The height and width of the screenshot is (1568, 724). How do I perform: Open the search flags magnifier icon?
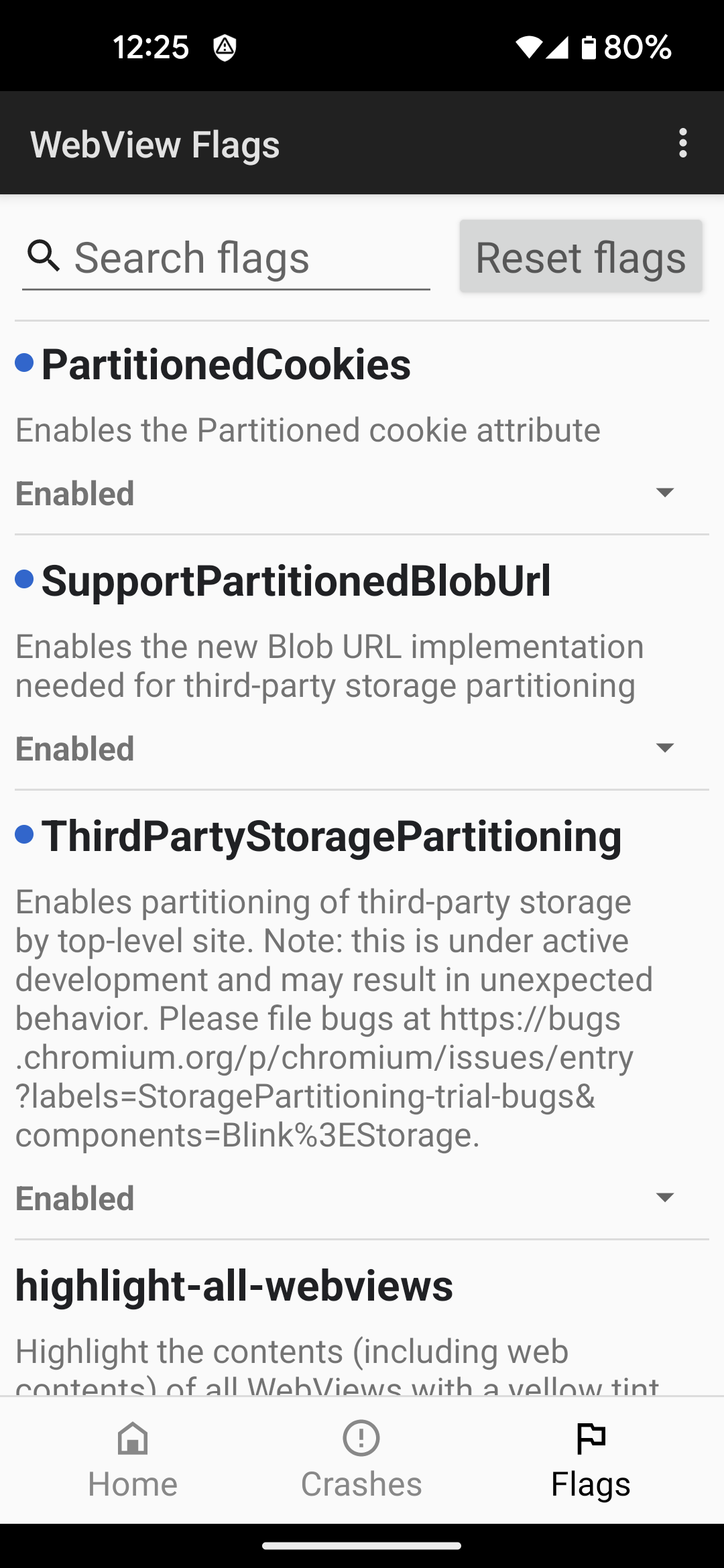tap(43, 255)
